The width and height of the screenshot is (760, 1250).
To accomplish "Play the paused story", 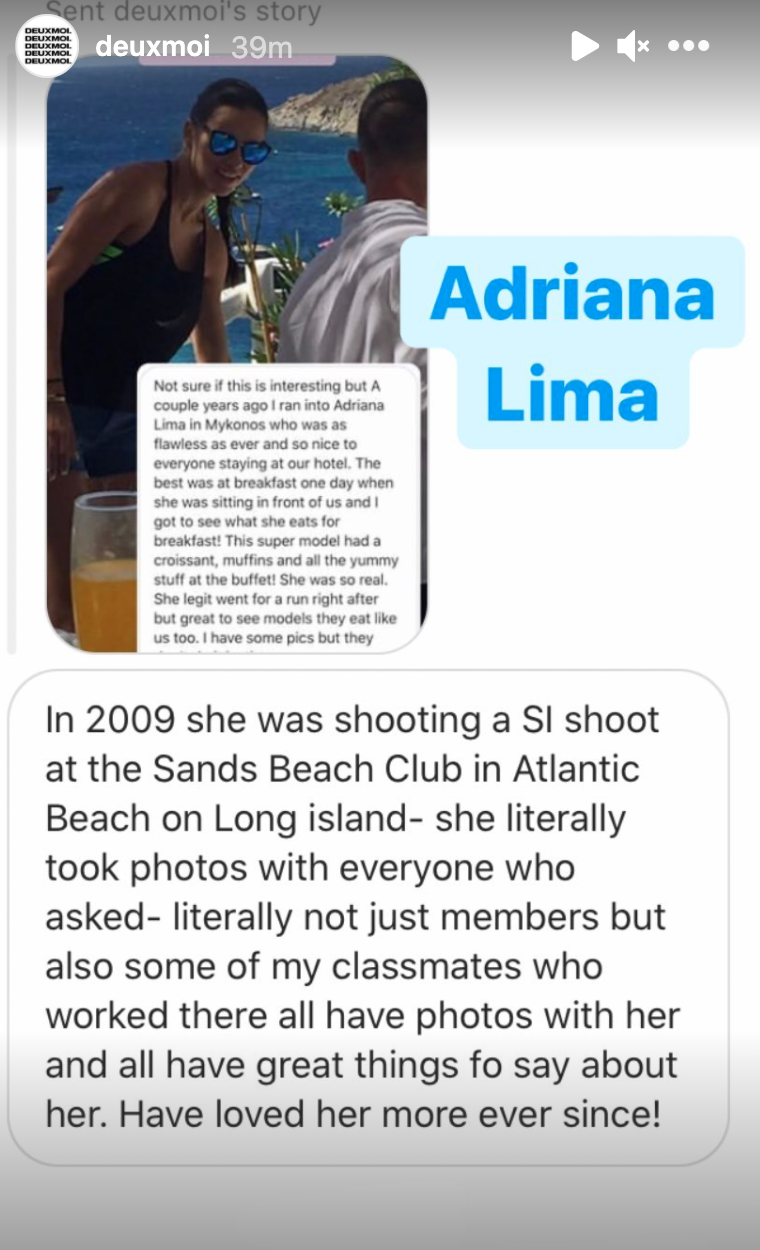I will coord(584,45).
